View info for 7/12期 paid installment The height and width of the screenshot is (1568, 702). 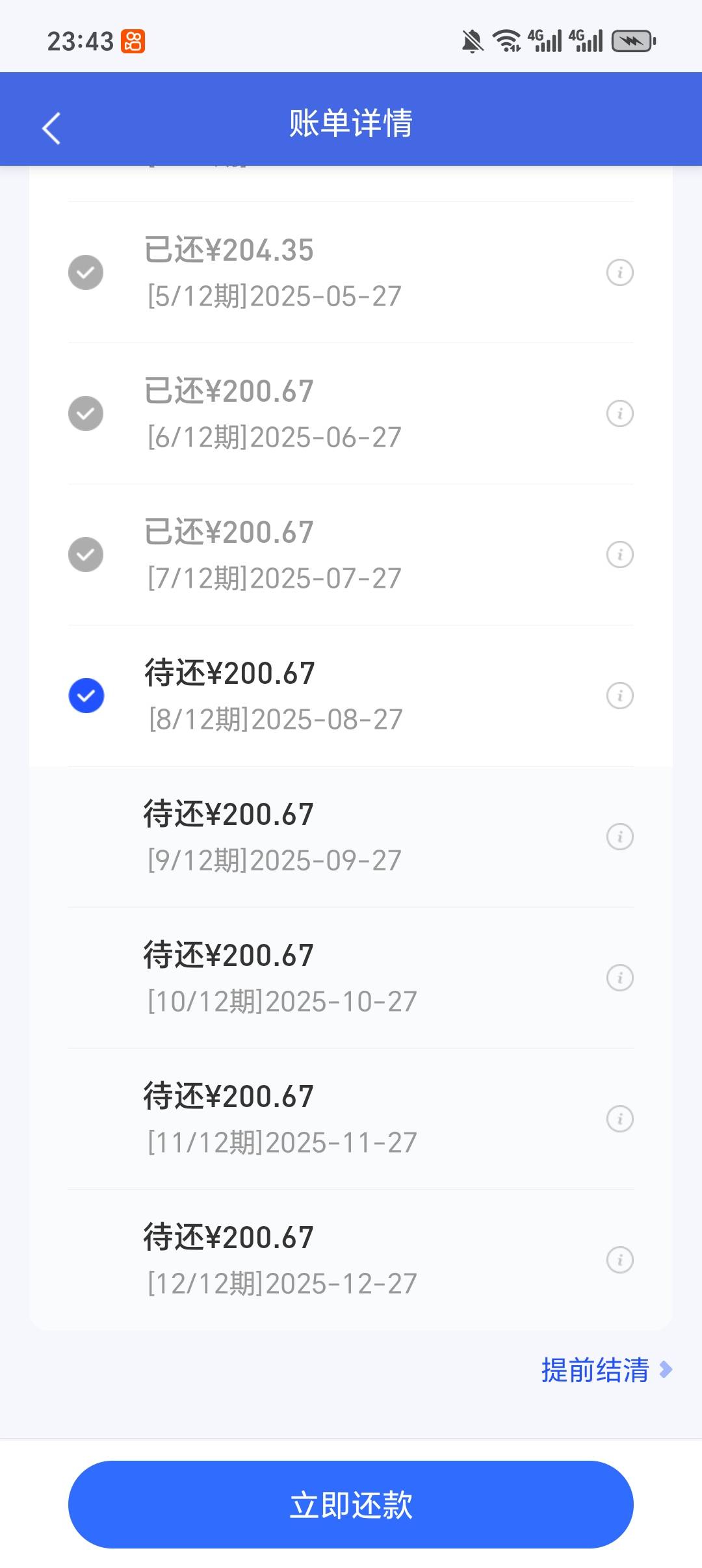pos(620,555)
